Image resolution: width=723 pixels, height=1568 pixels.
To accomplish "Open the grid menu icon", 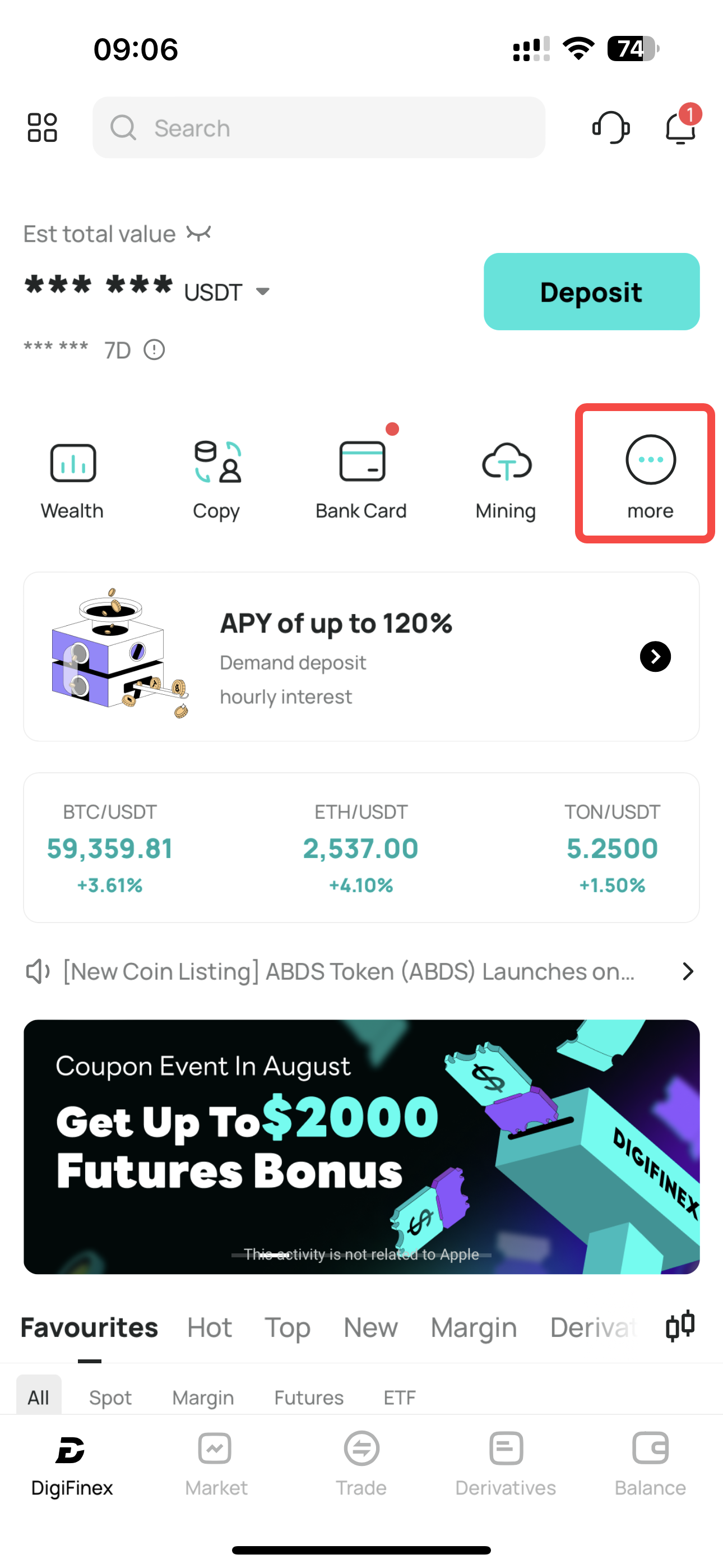I will coord(42,128).
